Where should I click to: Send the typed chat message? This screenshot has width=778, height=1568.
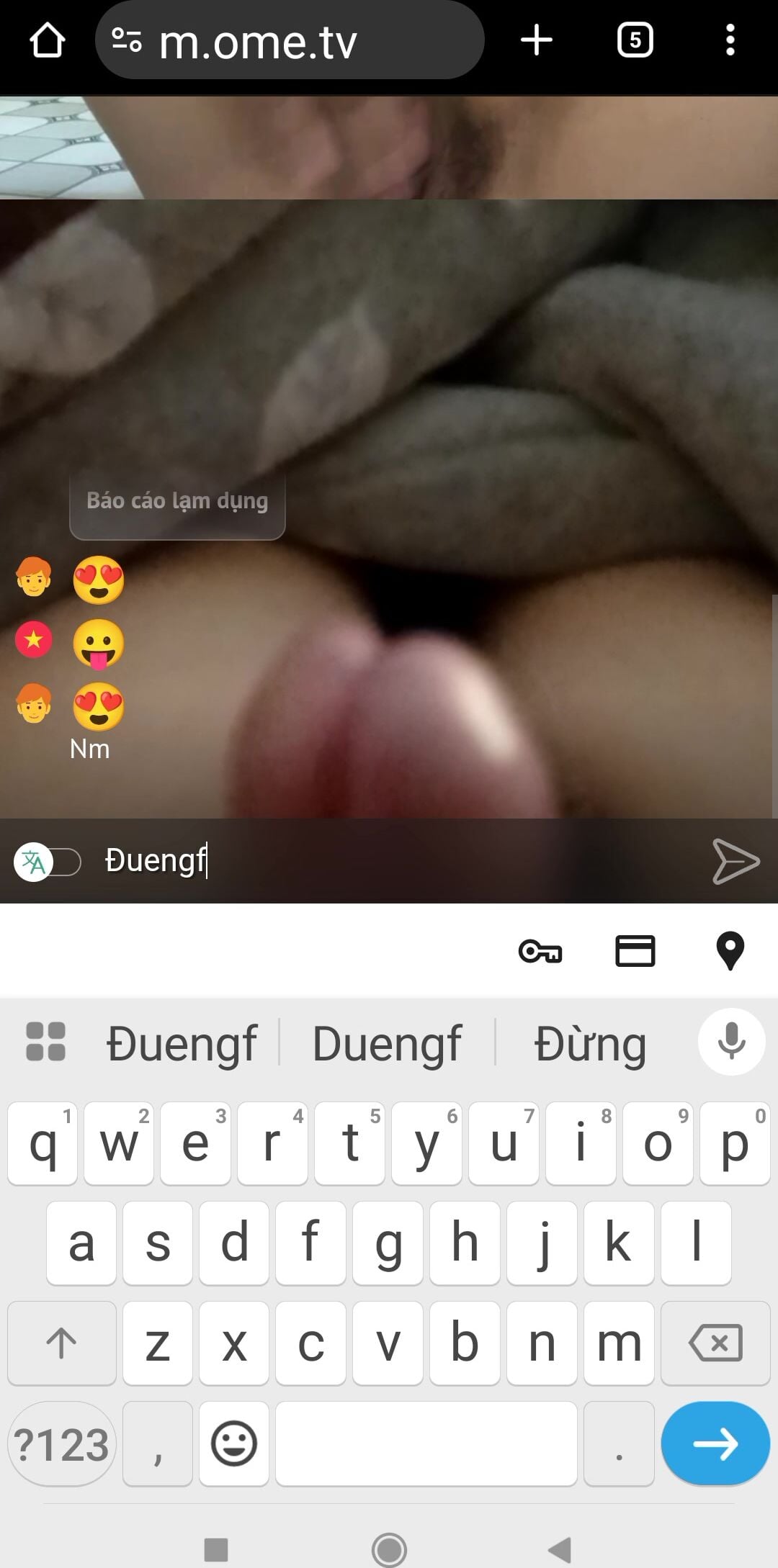coord(735,861)
